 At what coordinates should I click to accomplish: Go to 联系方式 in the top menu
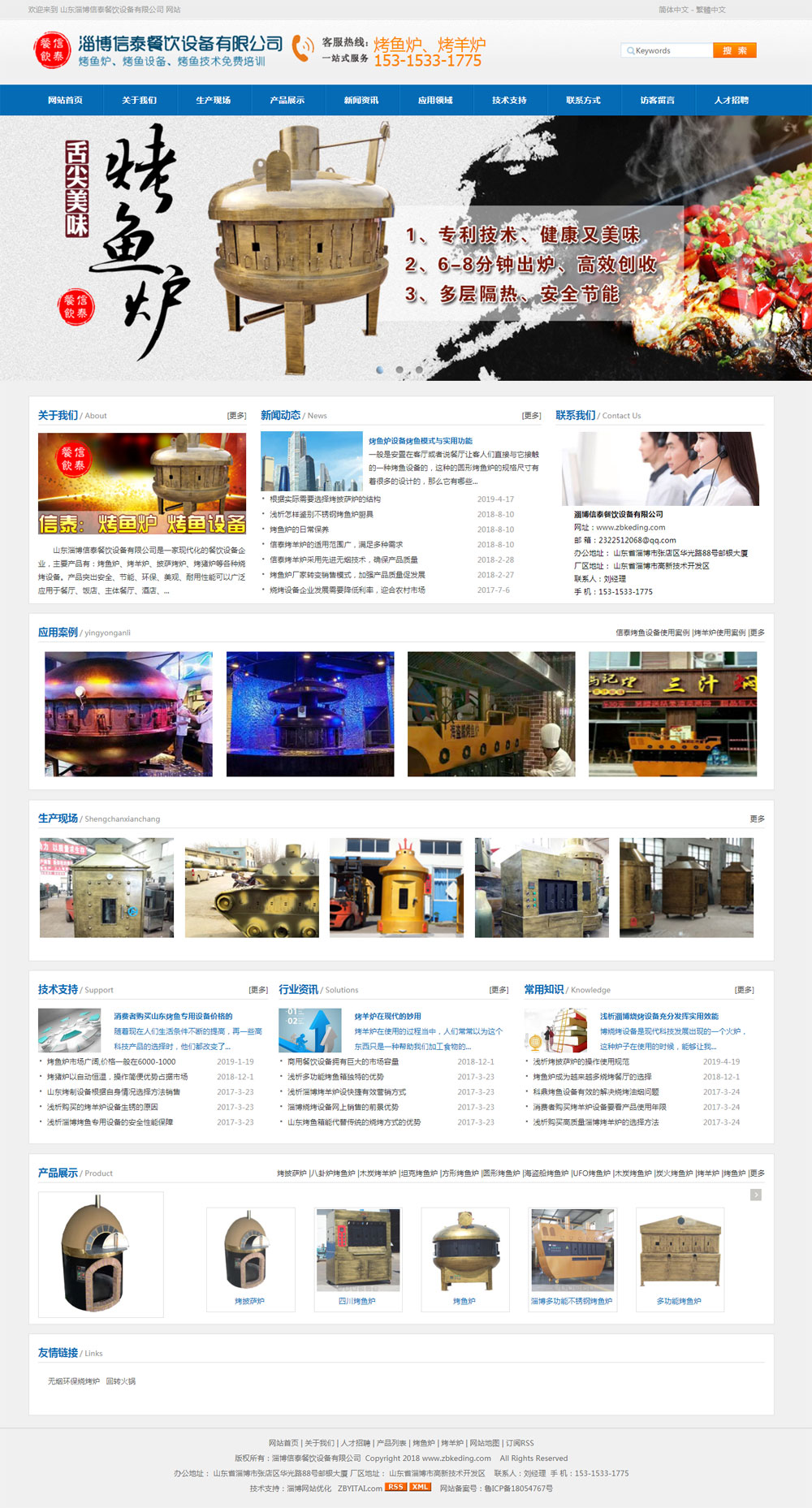pyautogui.click(x=583, y=100)
